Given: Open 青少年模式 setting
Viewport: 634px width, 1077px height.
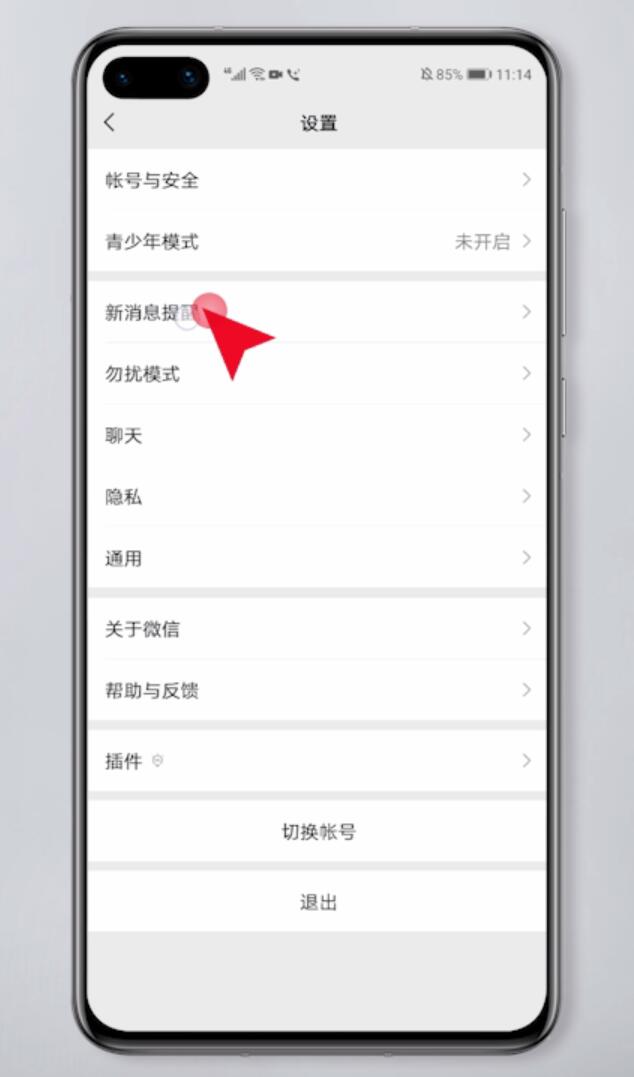Looking at the screenshot, I should pos(317,241).
